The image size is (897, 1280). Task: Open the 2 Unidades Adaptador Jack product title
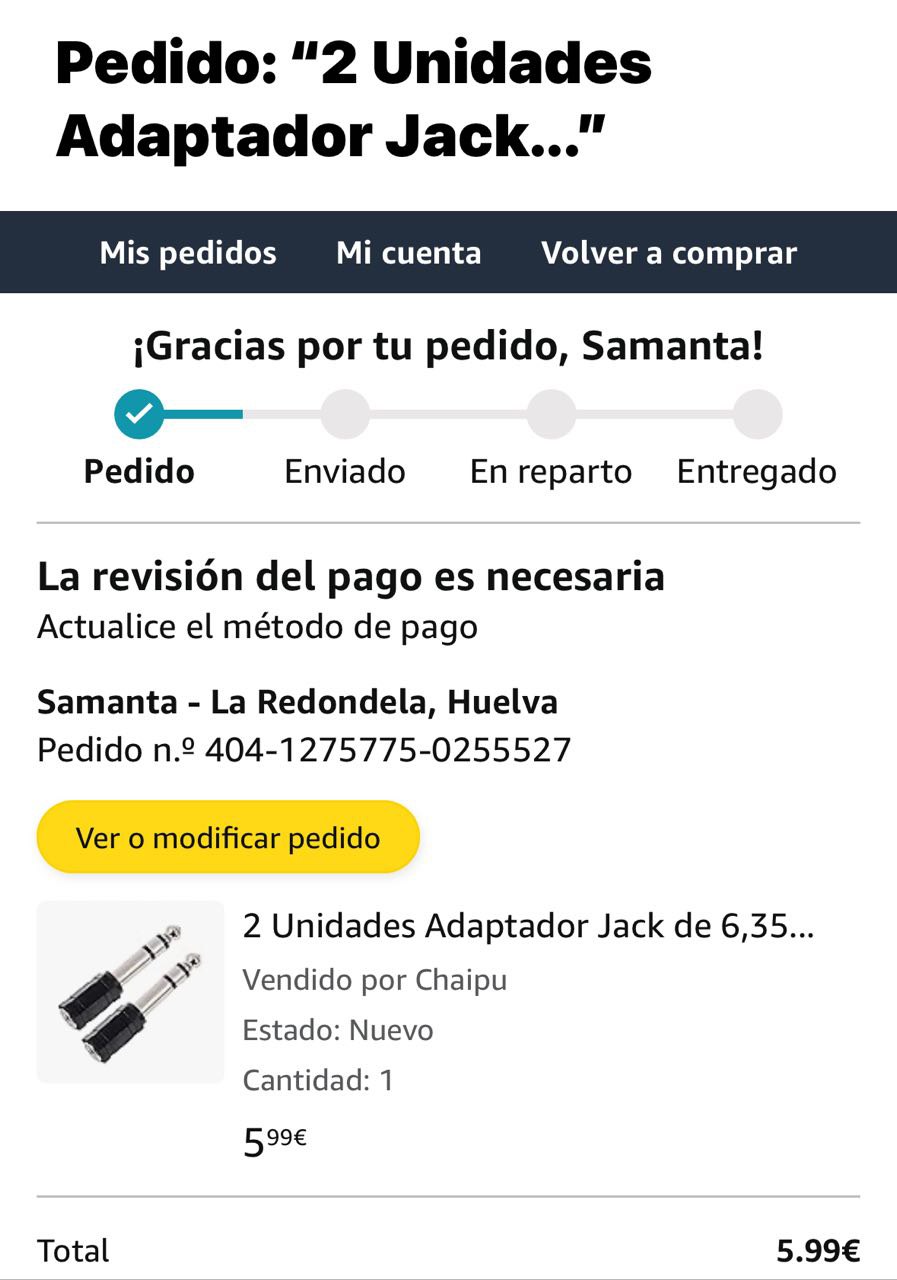528,927
